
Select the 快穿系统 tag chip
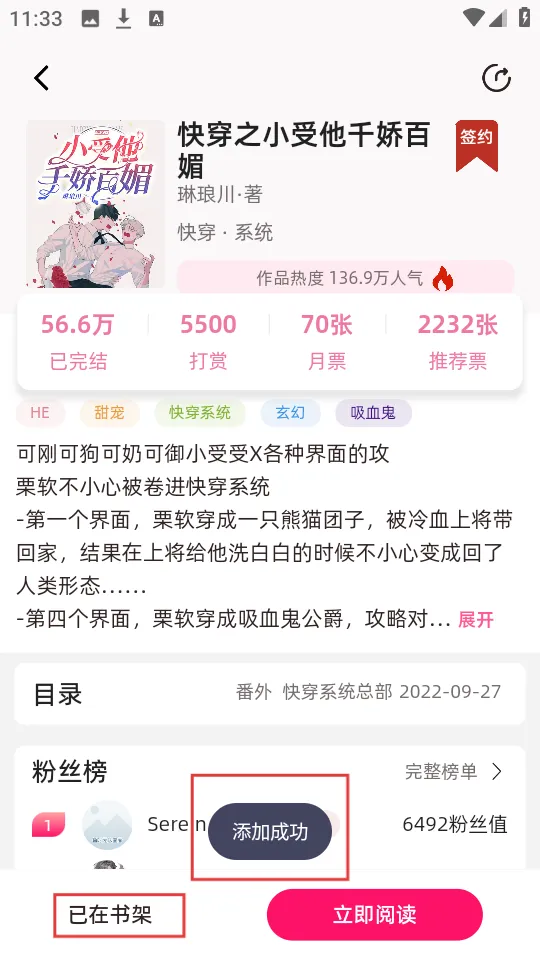point(200,413)
